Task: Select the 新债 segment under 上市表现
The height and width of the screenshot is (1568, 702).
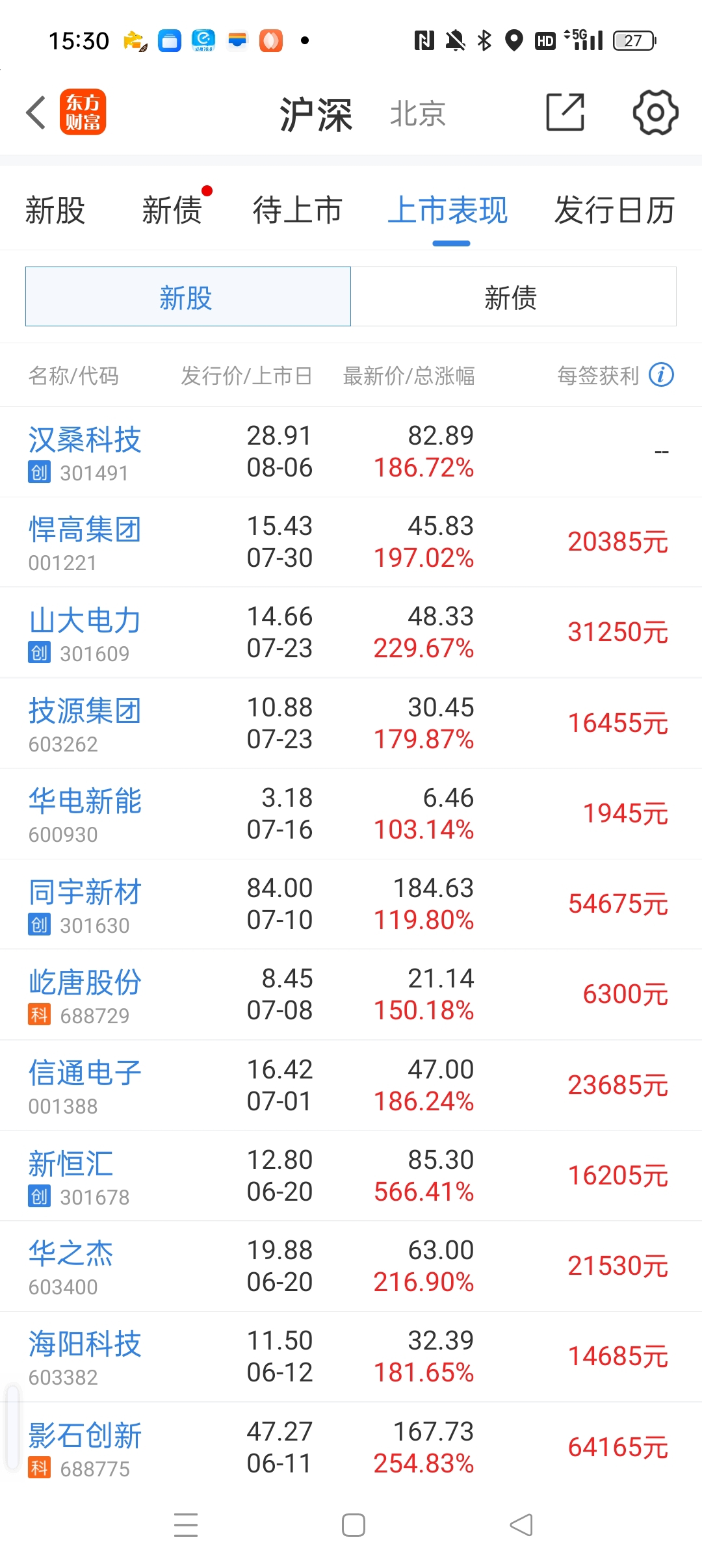Action: pos(513,297)
